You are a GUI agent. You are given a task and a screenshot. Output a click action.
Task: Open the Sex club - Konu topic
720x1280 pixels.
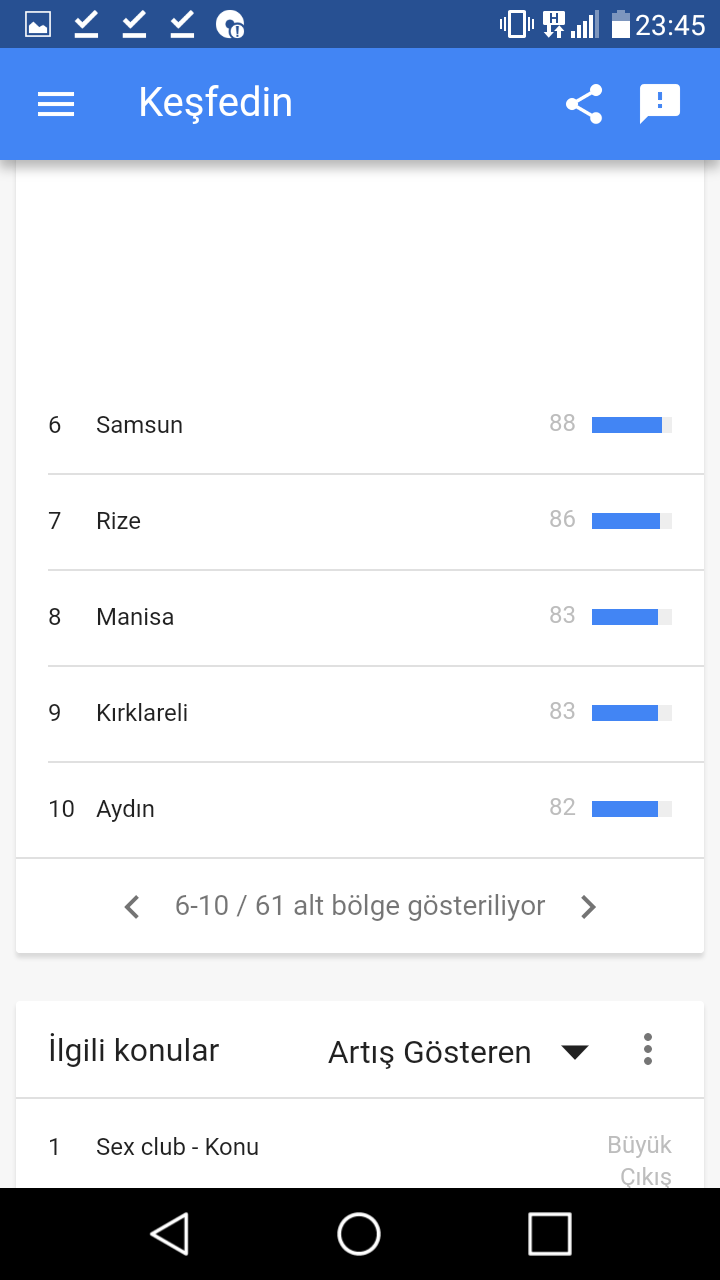pyautogui.click(x=360, y=1147)
